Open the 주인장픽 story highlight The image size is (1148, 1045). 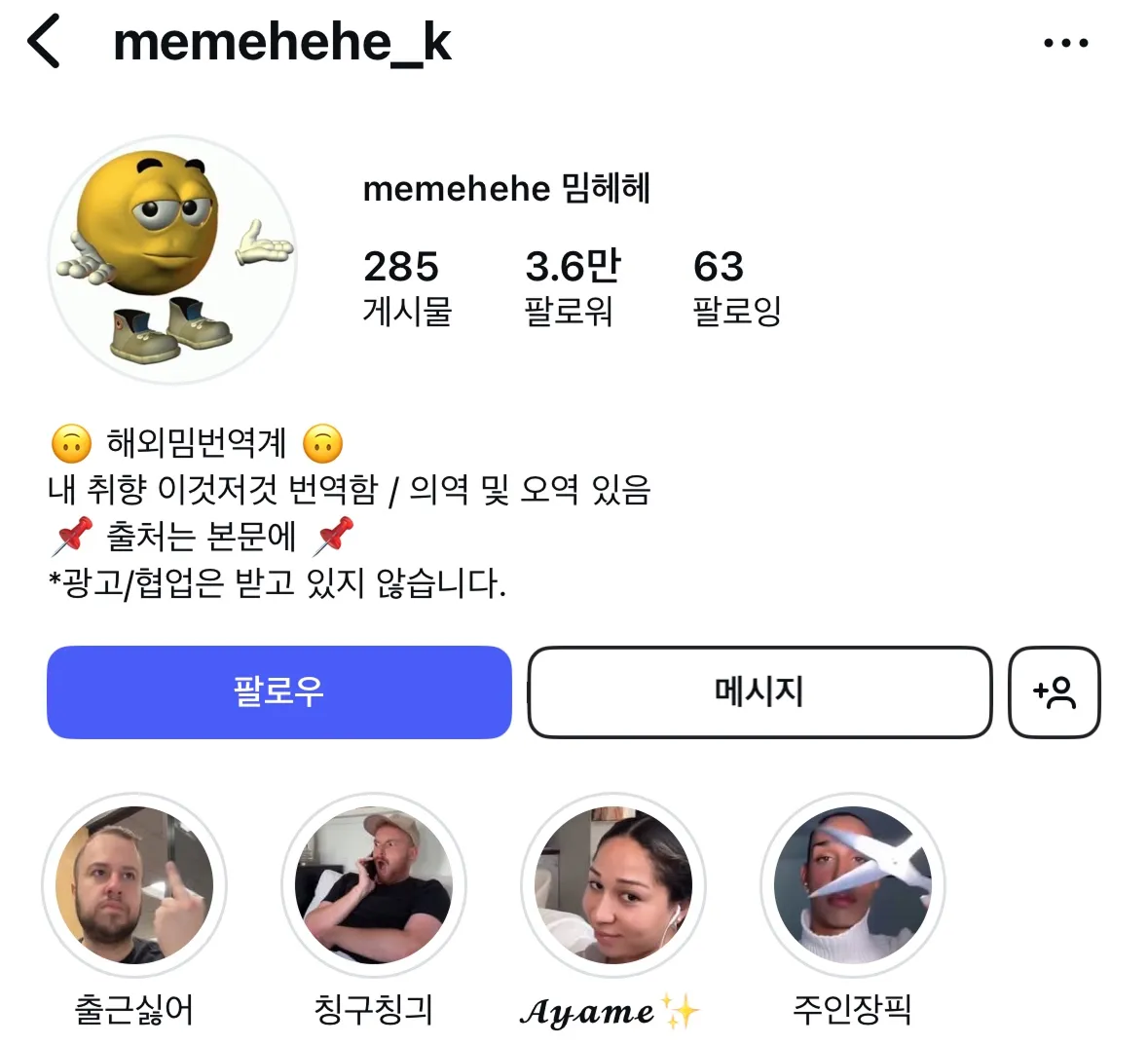point(852,884)
